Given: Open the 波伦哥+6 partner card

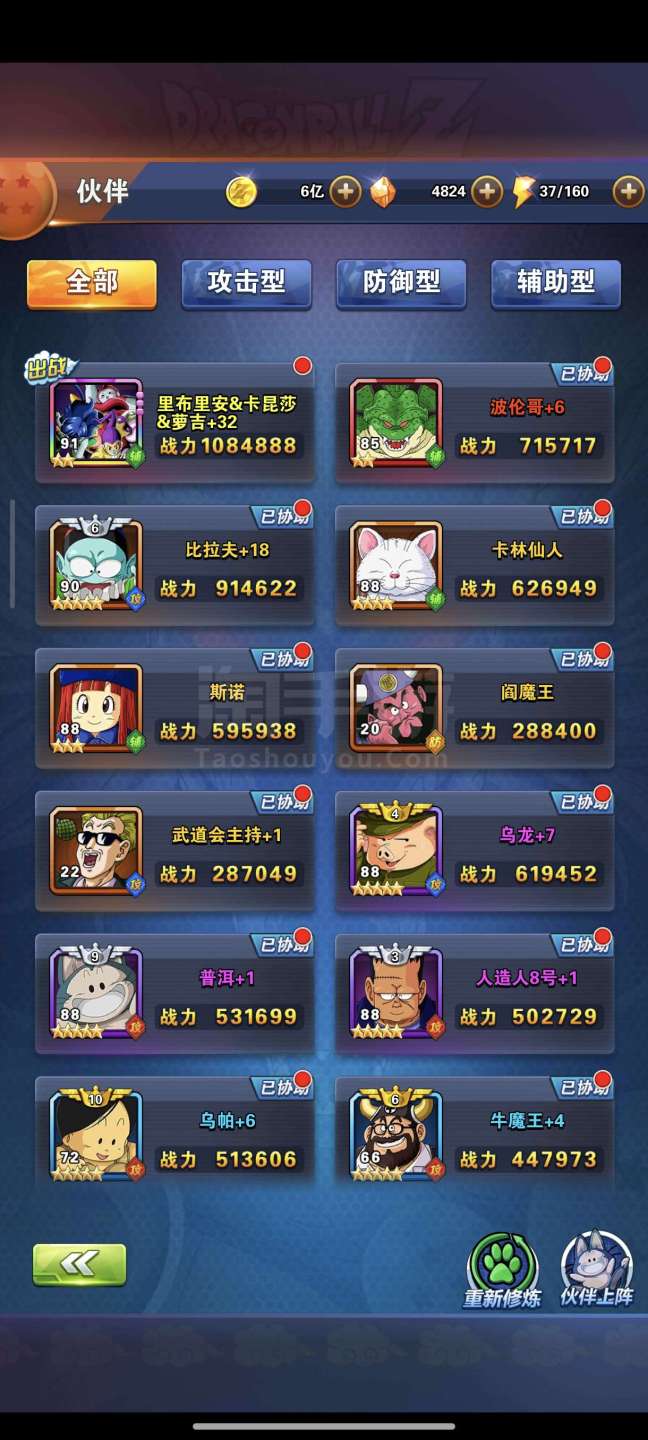Looking at the screenshot, I should 475,424.
